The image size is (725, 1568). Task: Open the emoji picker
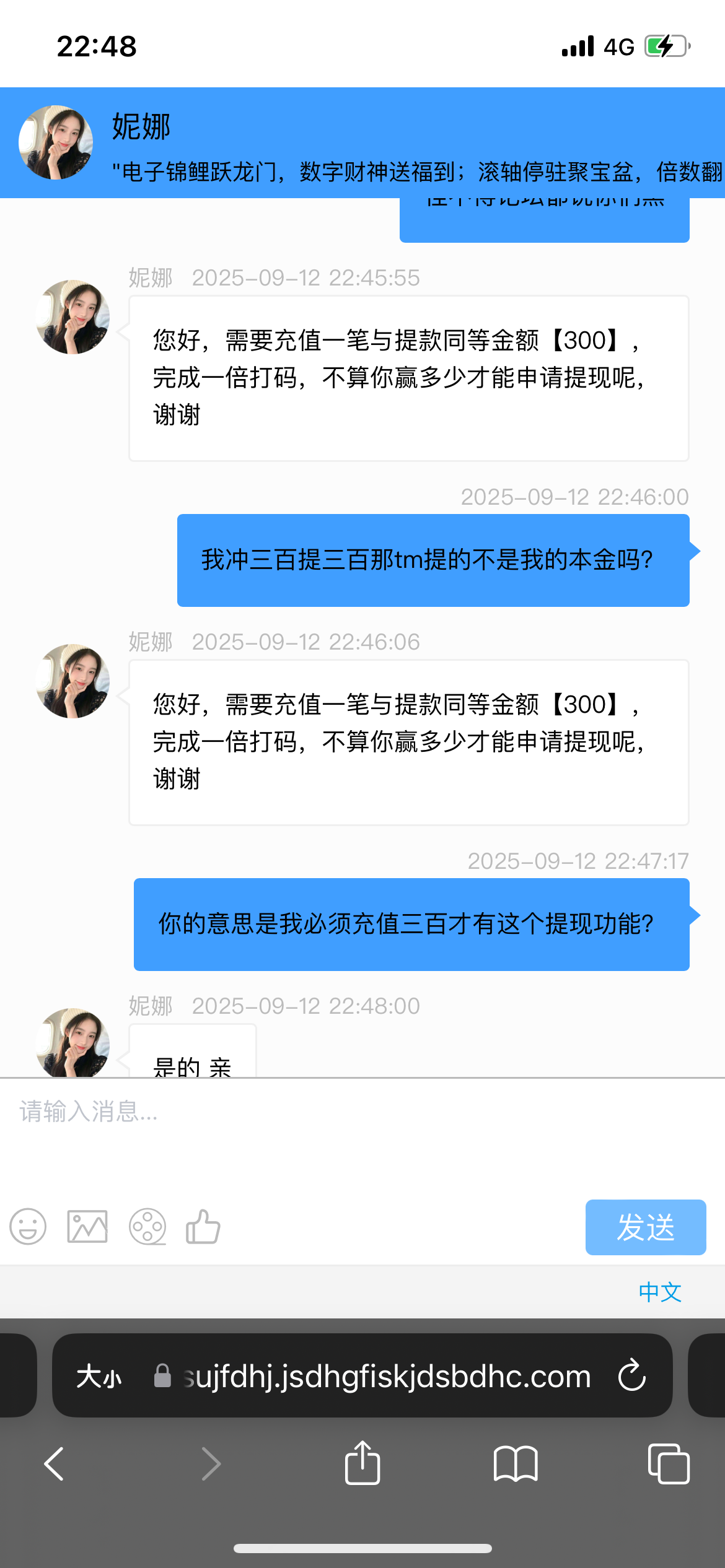coord(28,1226)
